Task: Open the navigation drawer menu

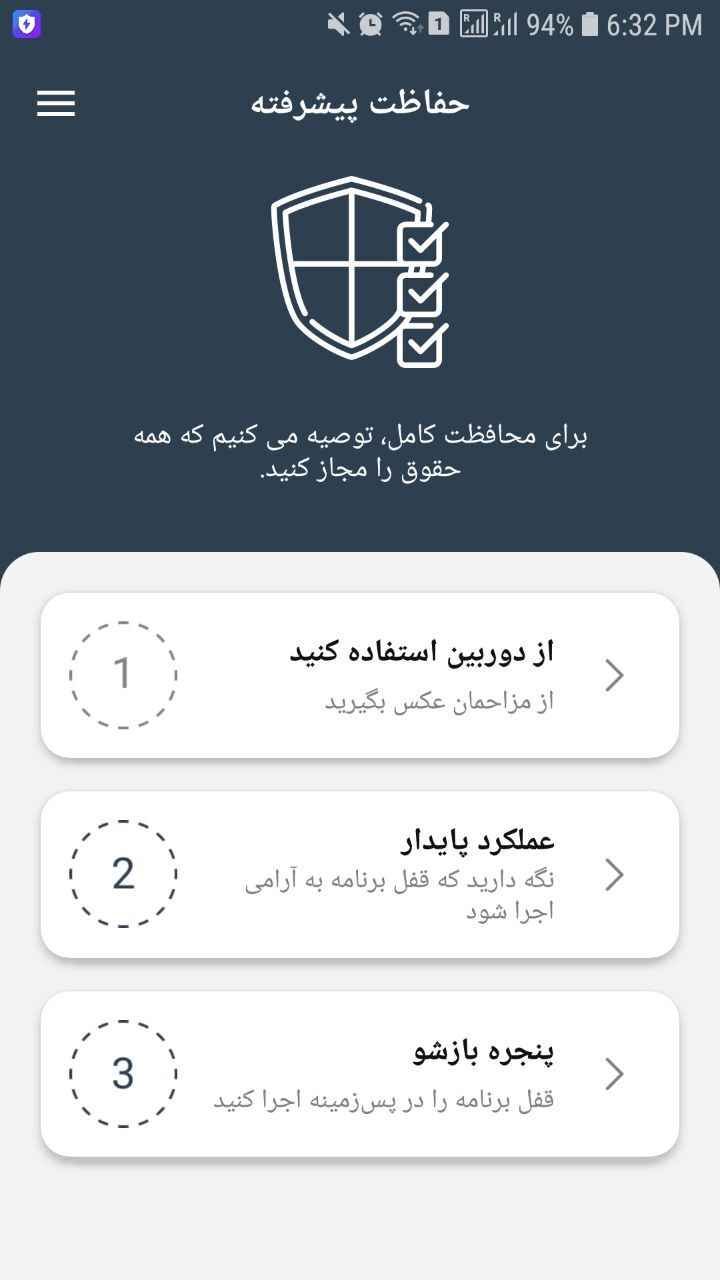Action: click(55, 103)
